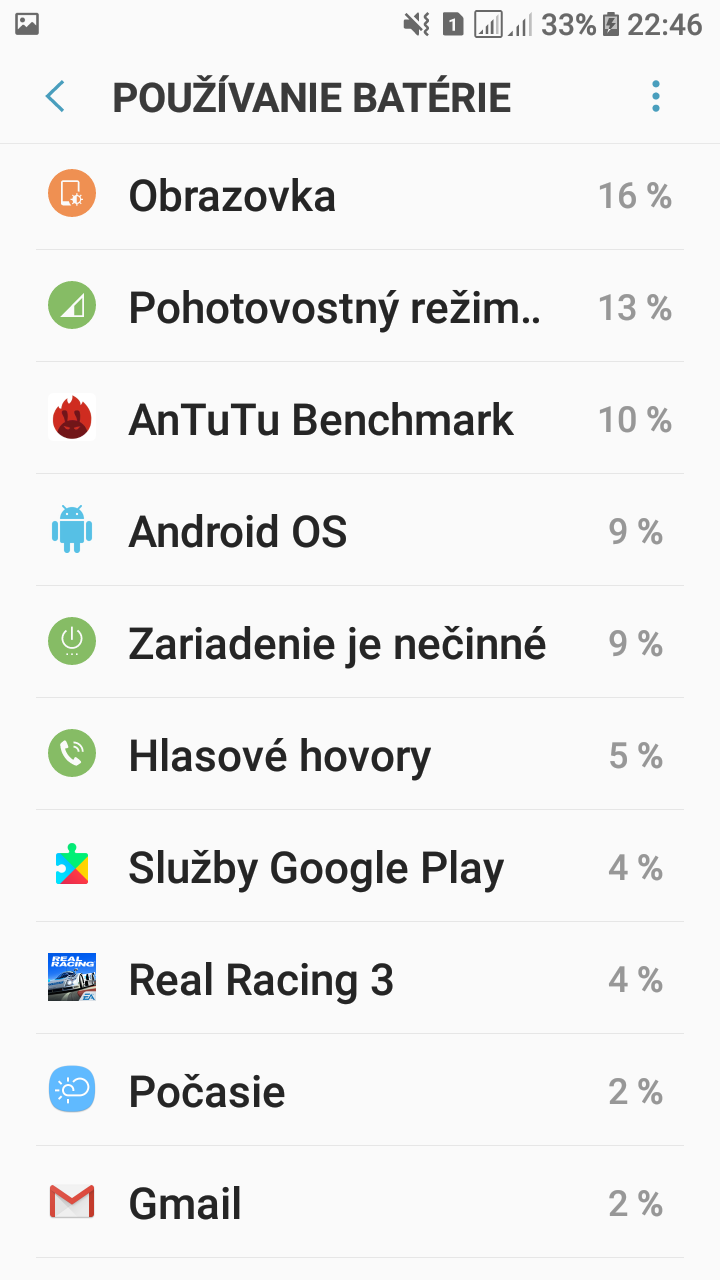Screen dimensions: 720x1280
Task: View AnTuTu Benchmark battery usage
Action: (x=360, y=418)
